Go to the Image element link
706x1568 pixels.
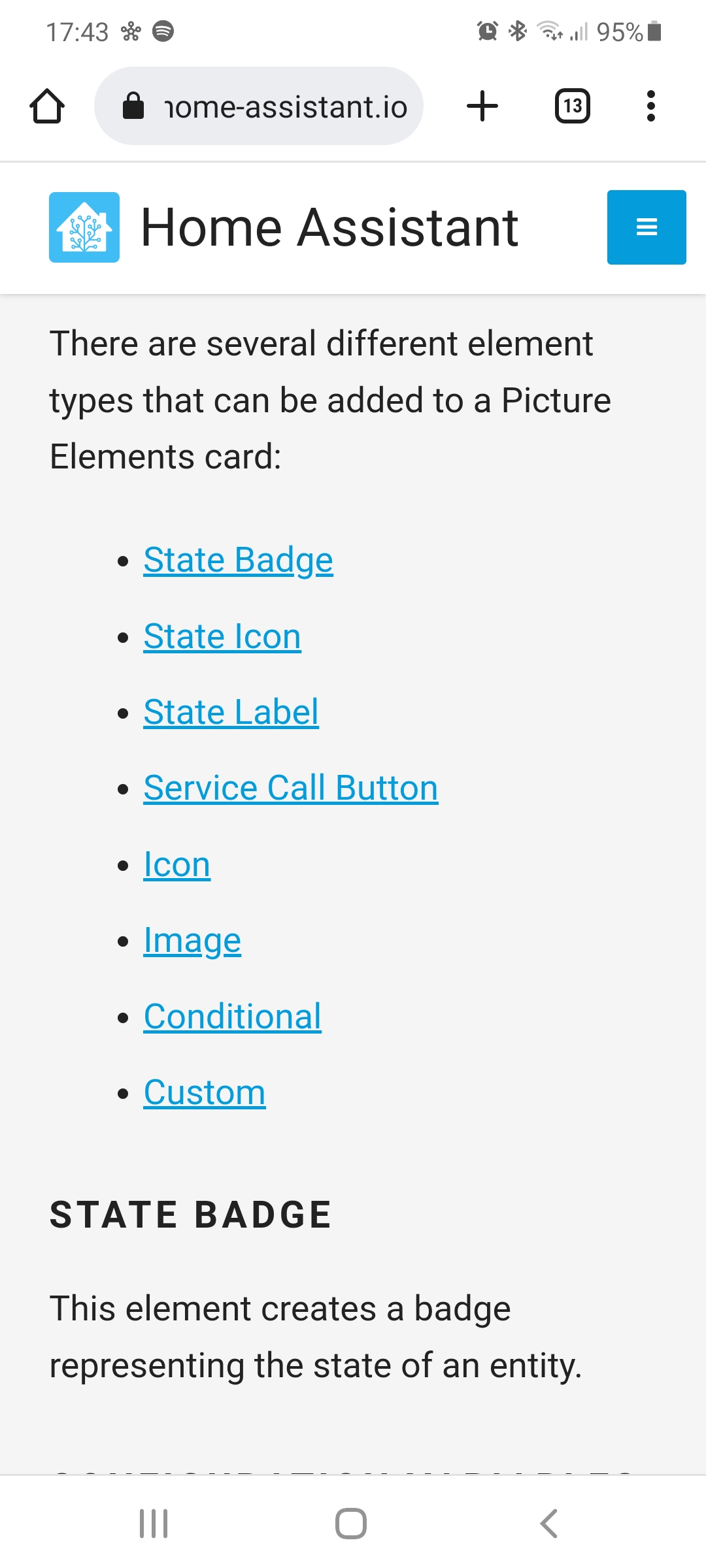(x=192, y=941)
